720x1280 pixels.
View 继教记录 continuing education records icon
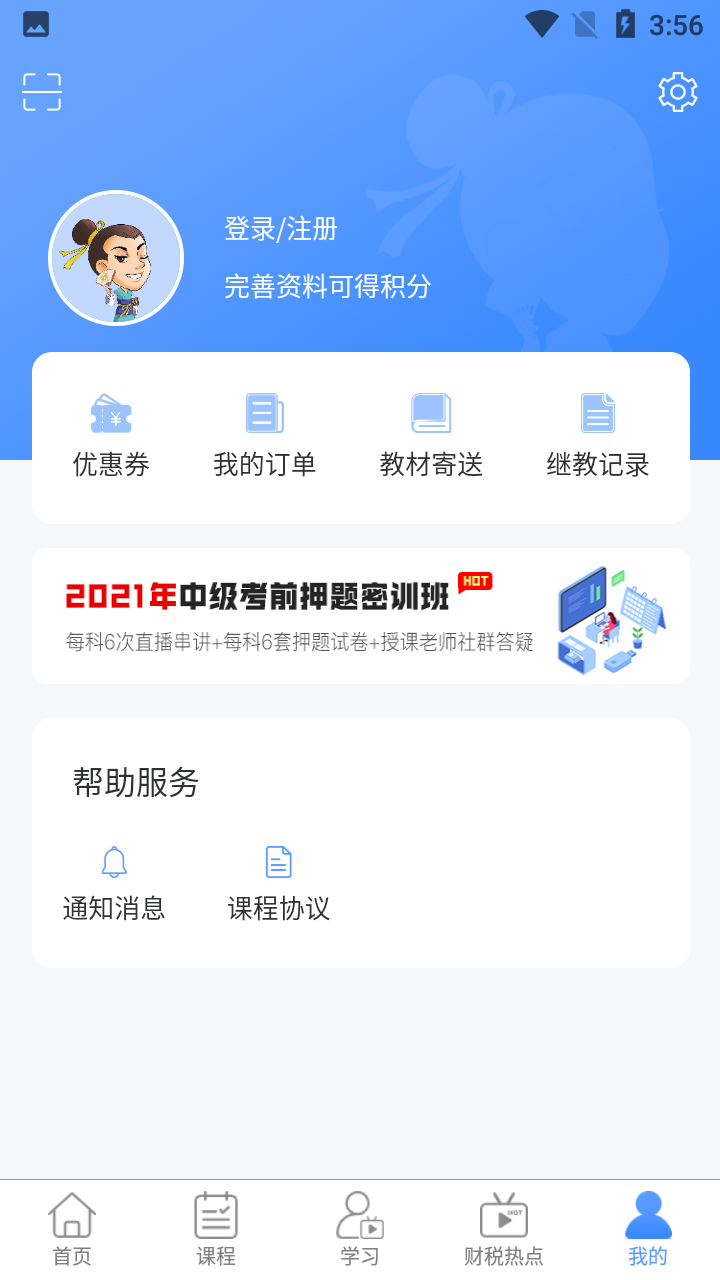597,412
